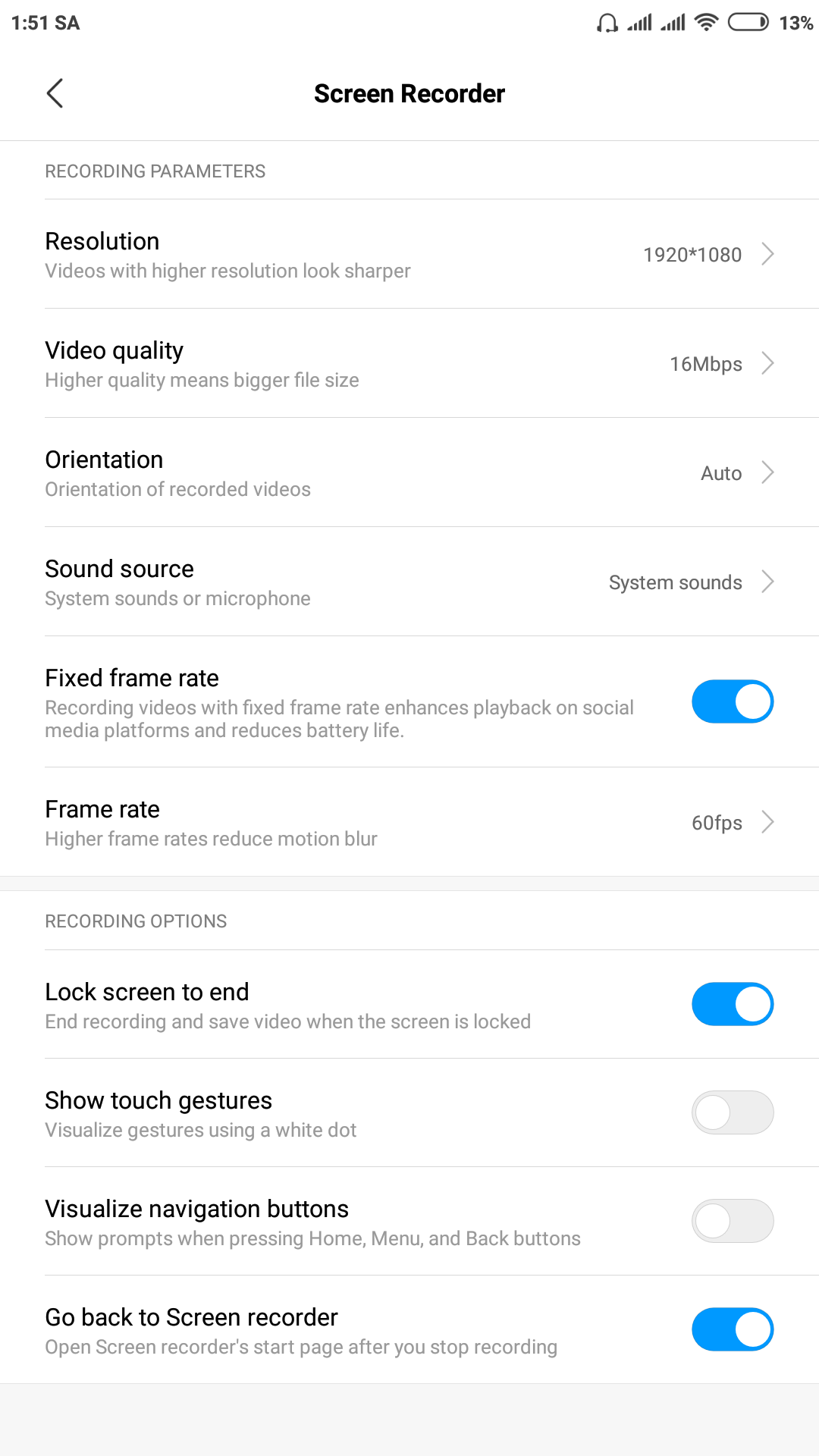Image resolution: width=819 pixels, height=1456 pixels.
Task: Open the Frame rate setting
Action: tap(409, 822)
